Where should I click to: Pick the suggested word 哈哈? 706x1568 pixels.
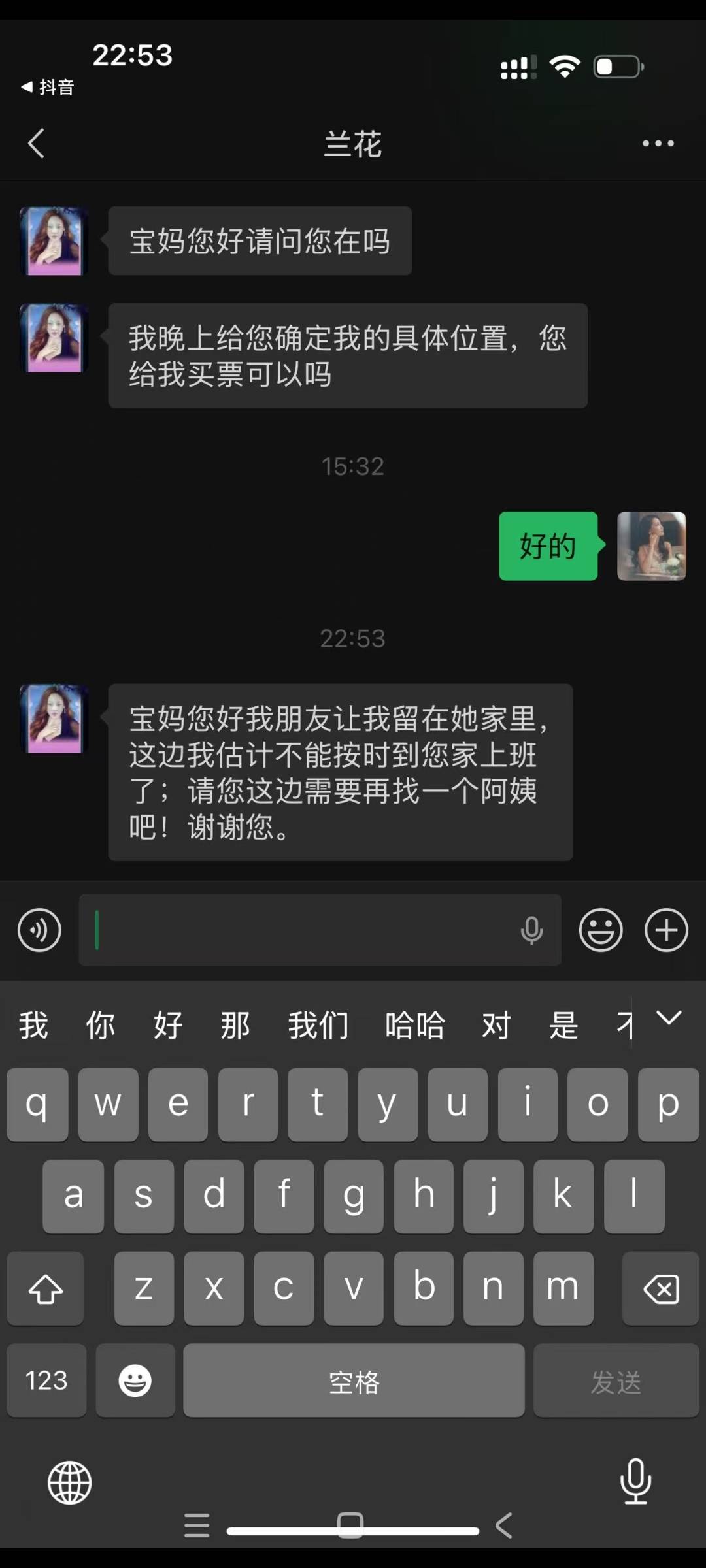click(415, 1024)
